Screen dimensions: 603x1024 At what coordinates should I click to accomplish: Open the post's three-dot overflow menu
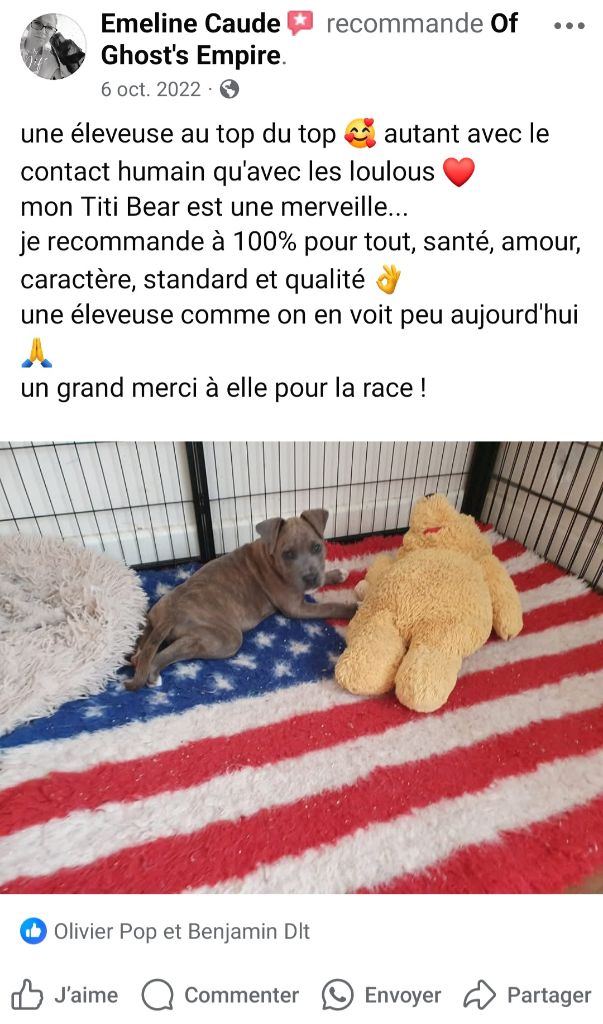pos(569,26)
